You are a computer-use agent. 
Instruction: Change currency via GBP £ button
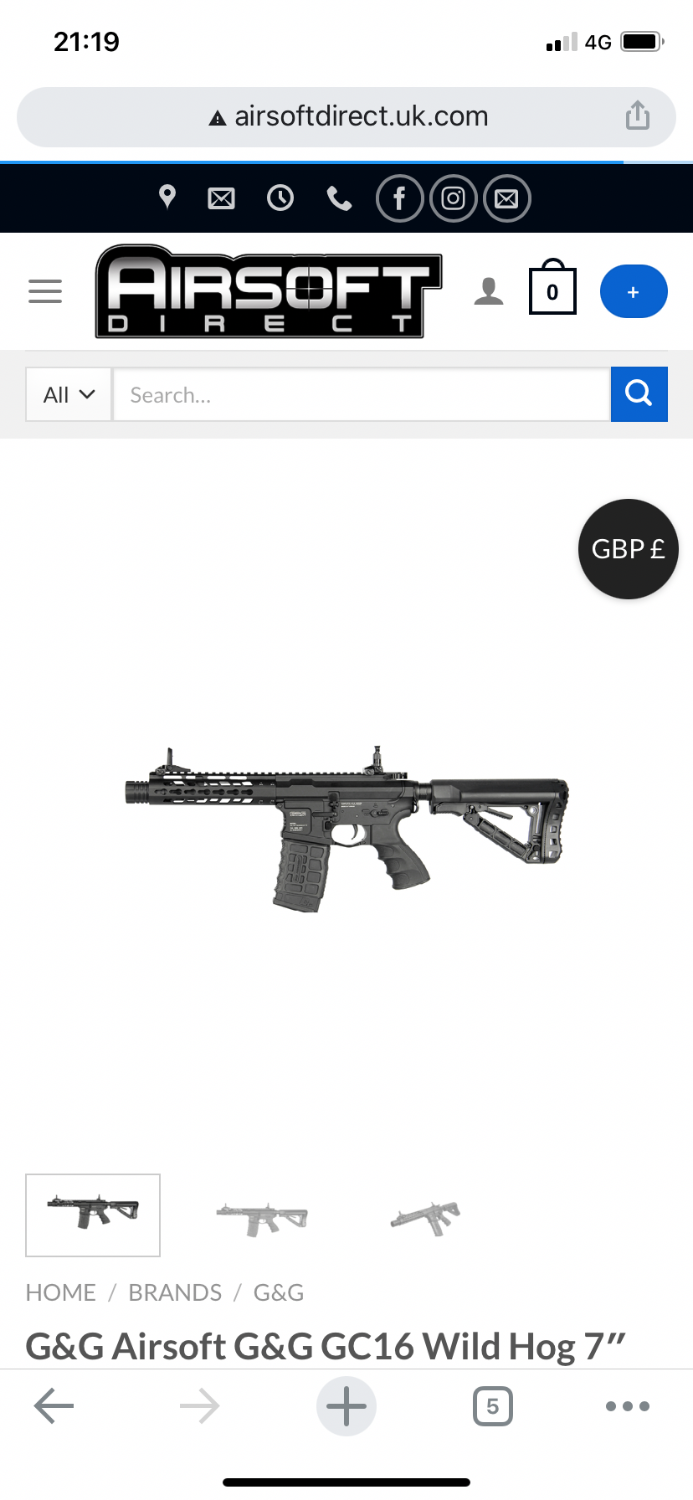[x=628, y=549]
